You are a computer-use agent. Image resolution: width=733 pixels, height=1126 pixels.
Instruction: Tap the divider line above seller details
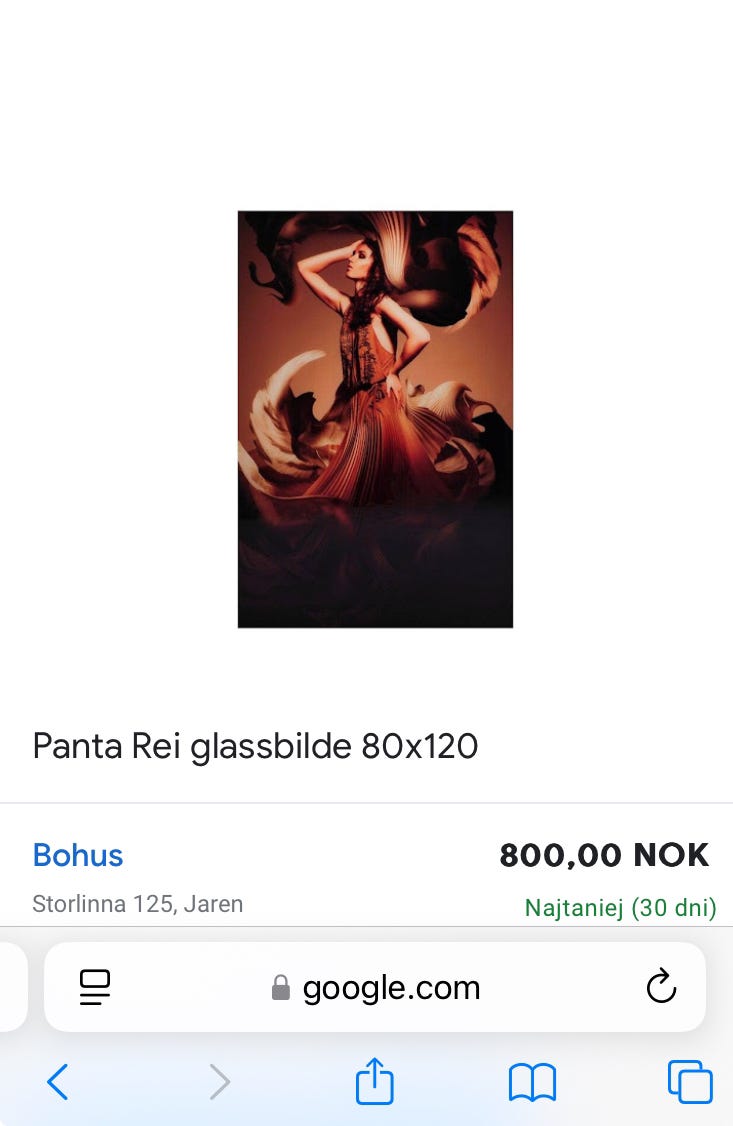pyautogui.click(x=366, y=800)
